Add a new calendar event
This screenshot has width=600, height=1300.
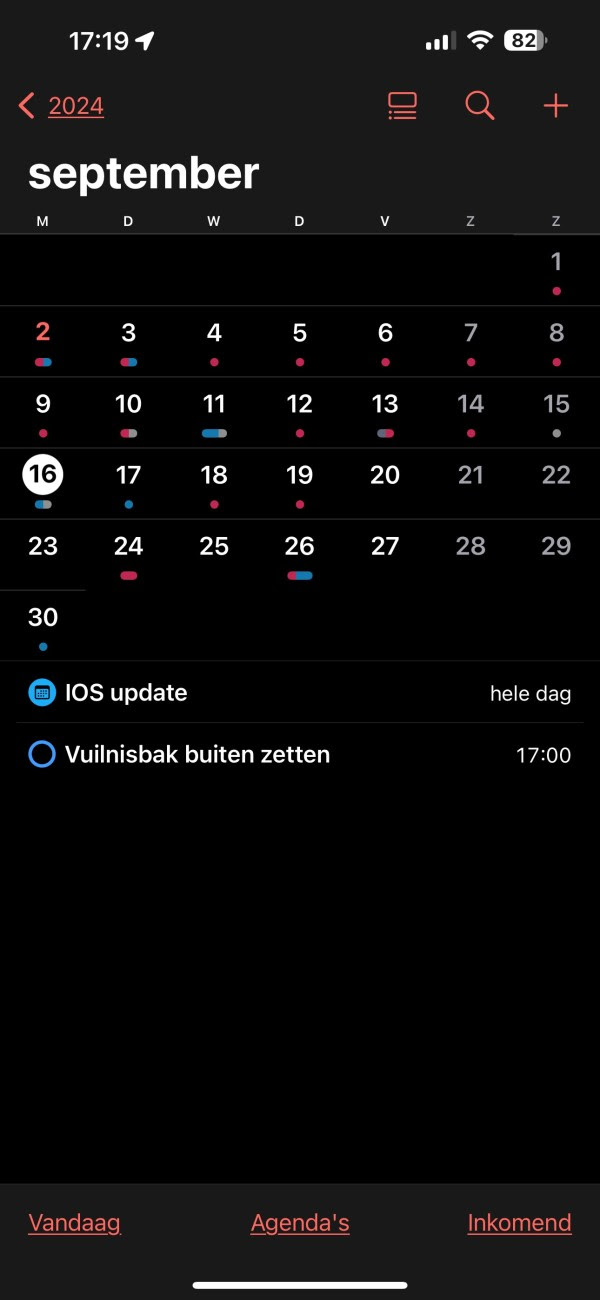tap(555, 106)
